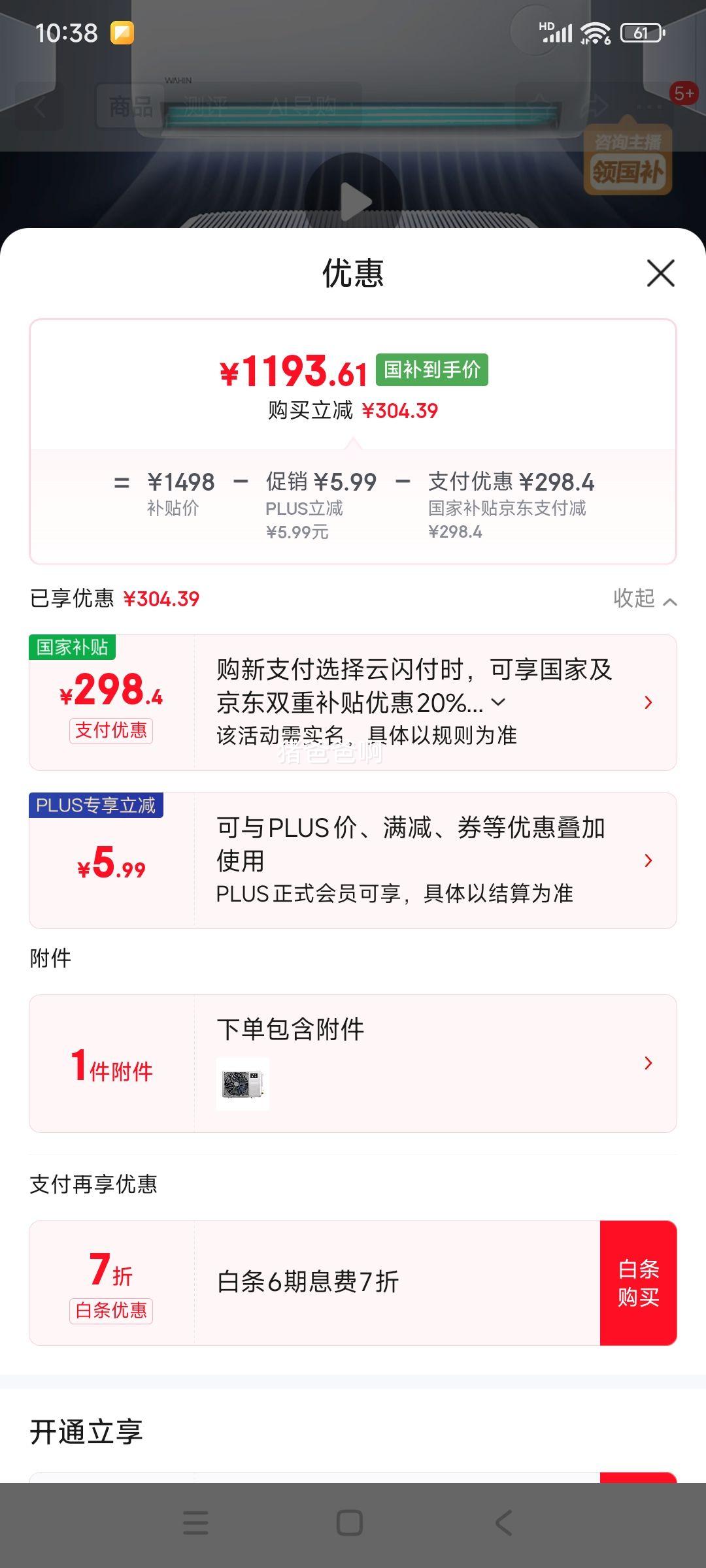
Task: Close the 优惠 discount sheet
Action: [x=660, y=273]
